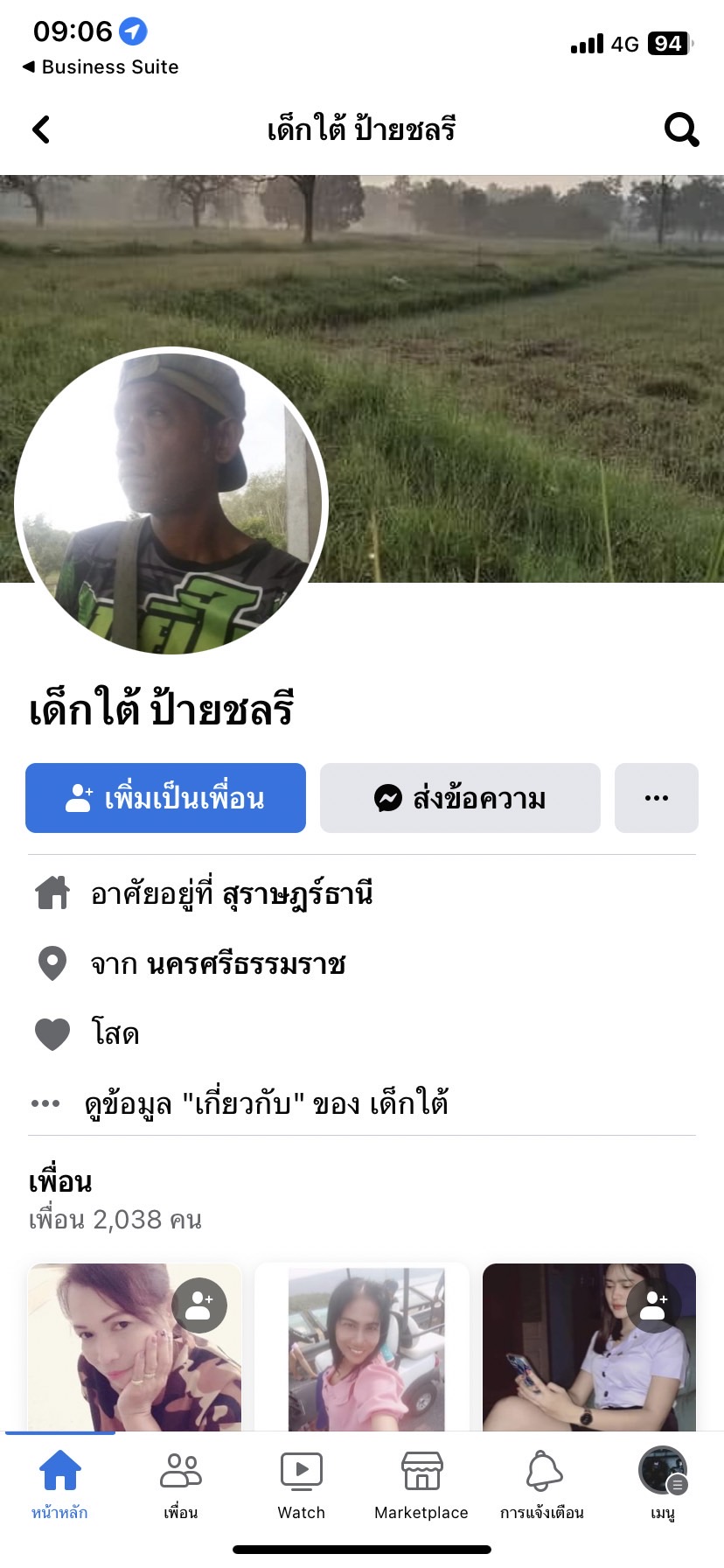Tap เพิ่มเป็นเพื่อน to add friend
This screenshot has width=724, height=1568.
tap(165, 798)
